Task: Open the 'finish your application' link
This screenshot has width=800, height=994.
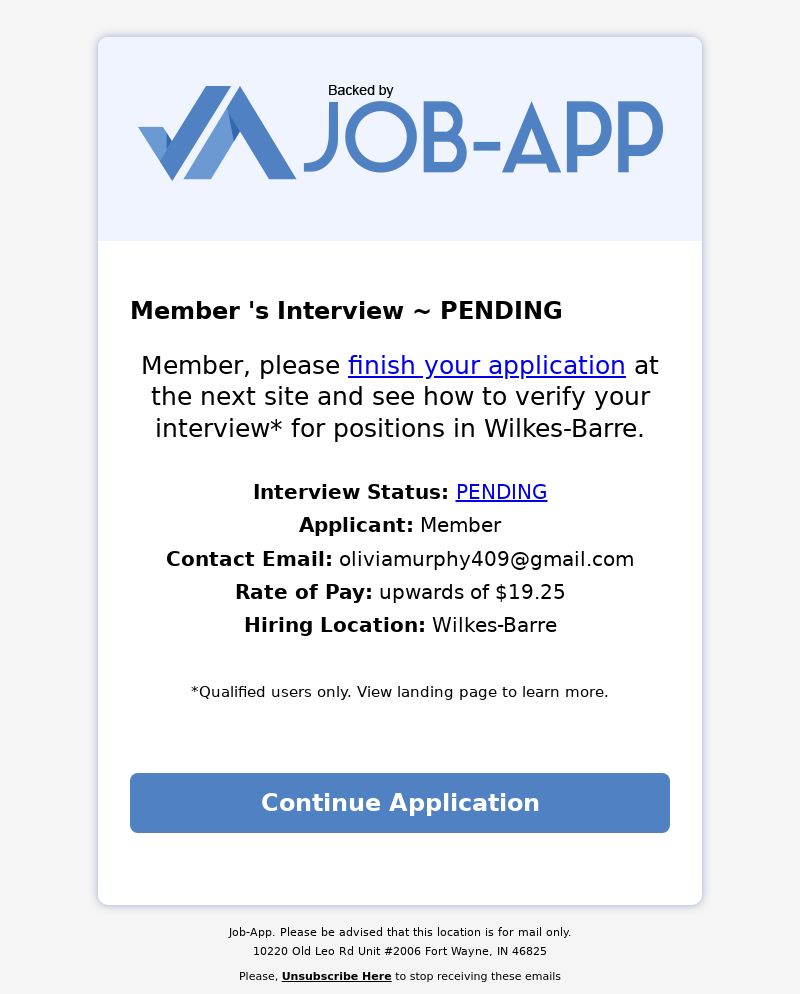Action: 486,366
